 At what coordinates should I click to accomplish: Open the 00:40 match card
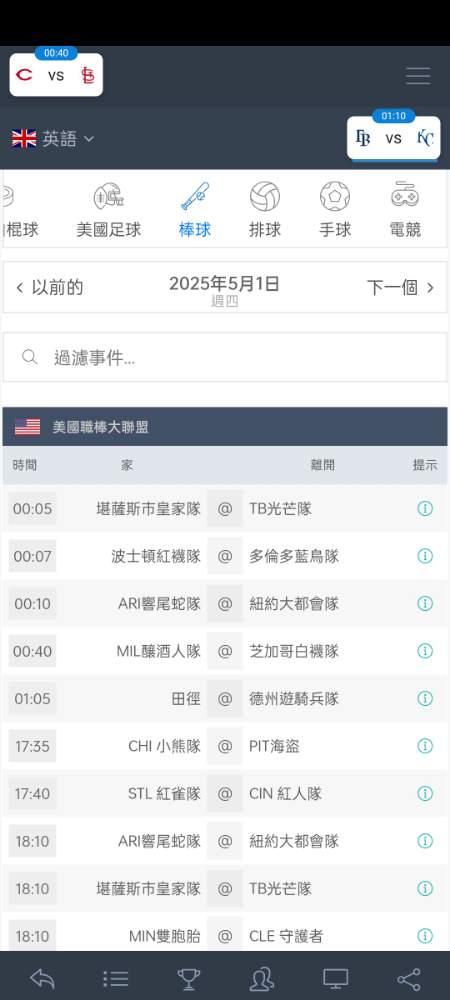pos(56,74)
